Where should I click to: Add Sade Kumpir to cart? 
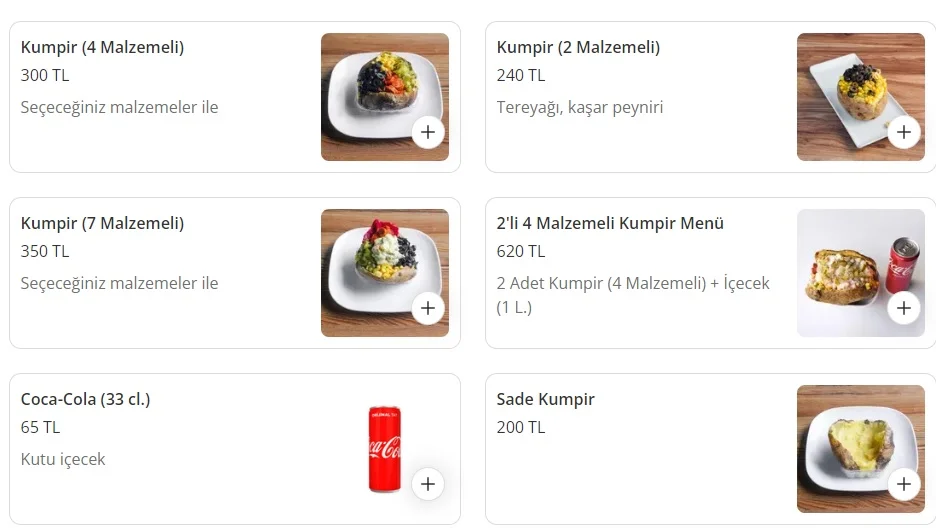904,484
